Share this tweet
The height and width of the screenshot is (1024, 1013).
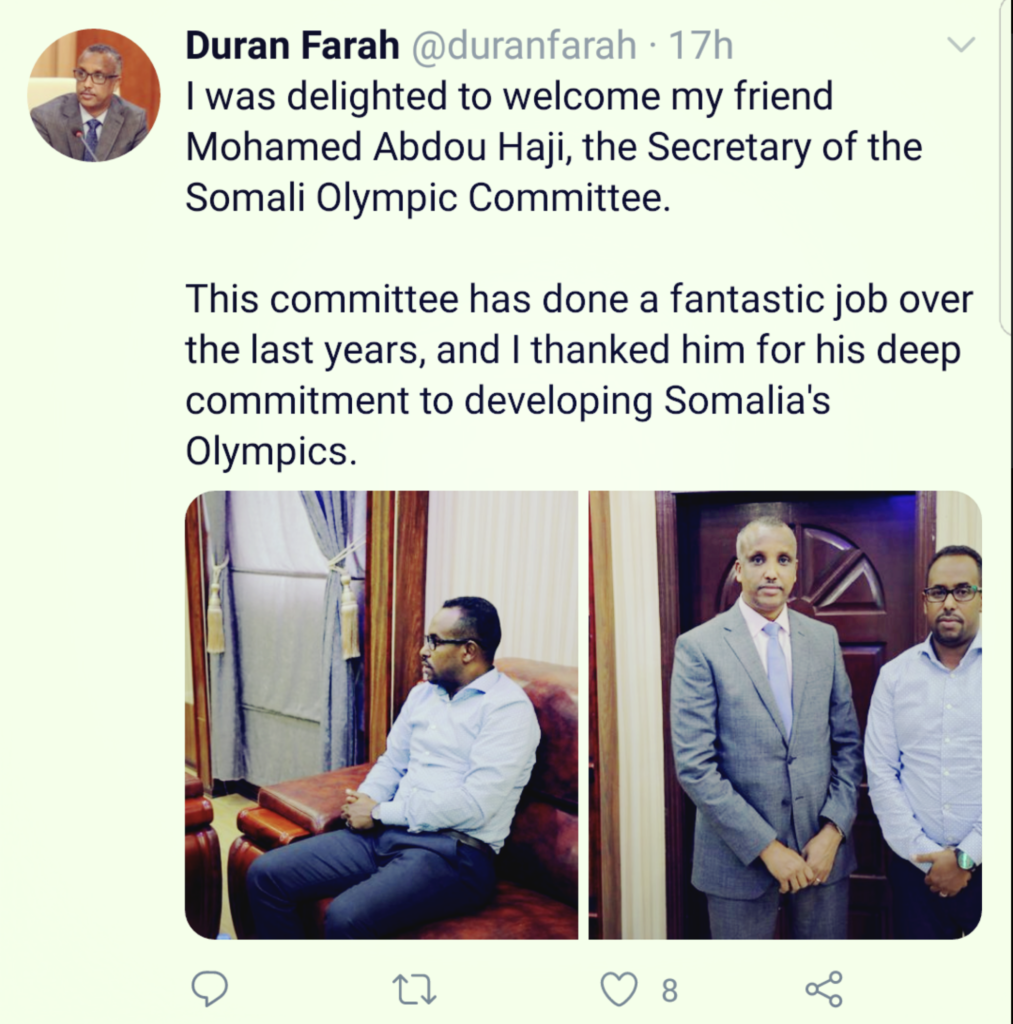click(824, 989)
